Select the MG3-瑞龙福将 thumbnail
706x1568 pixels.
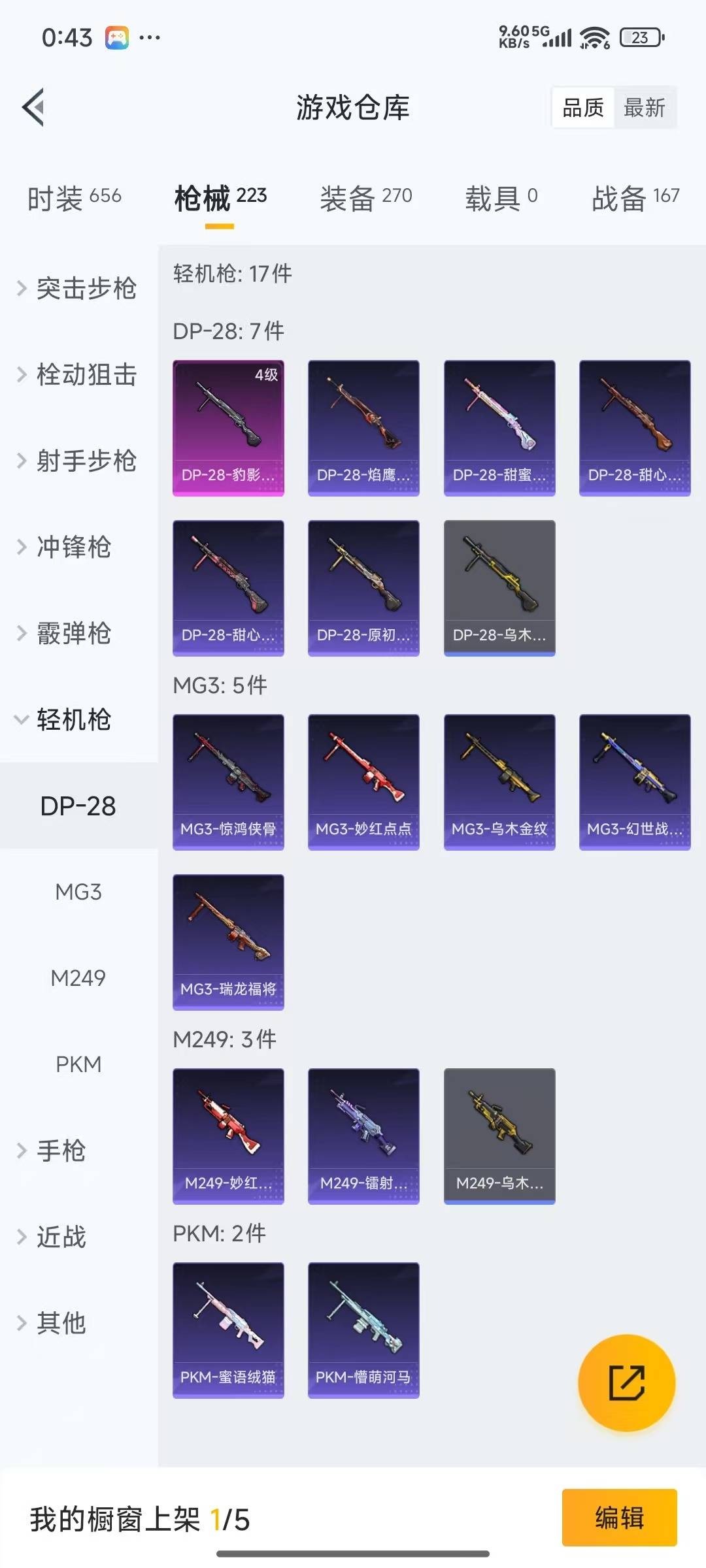(x=228, y=941)
